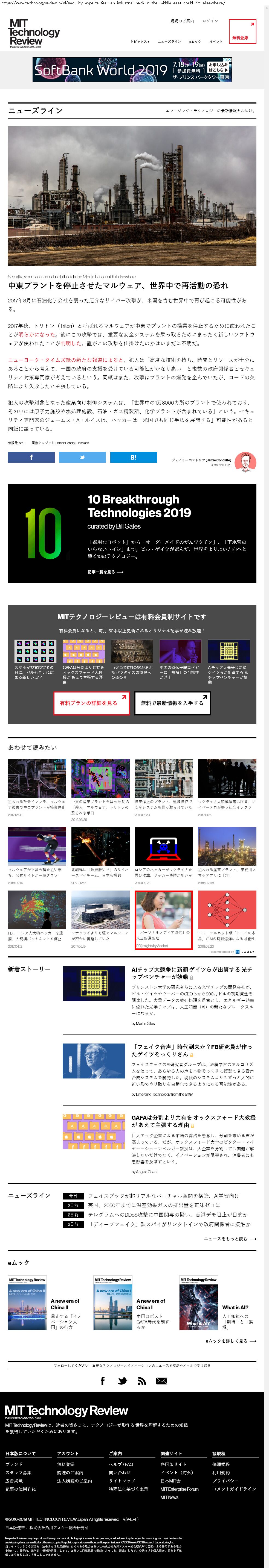Open the ログイン link
The height and width of the screenshot is (1568, 269).
click(x=210, y=21)
